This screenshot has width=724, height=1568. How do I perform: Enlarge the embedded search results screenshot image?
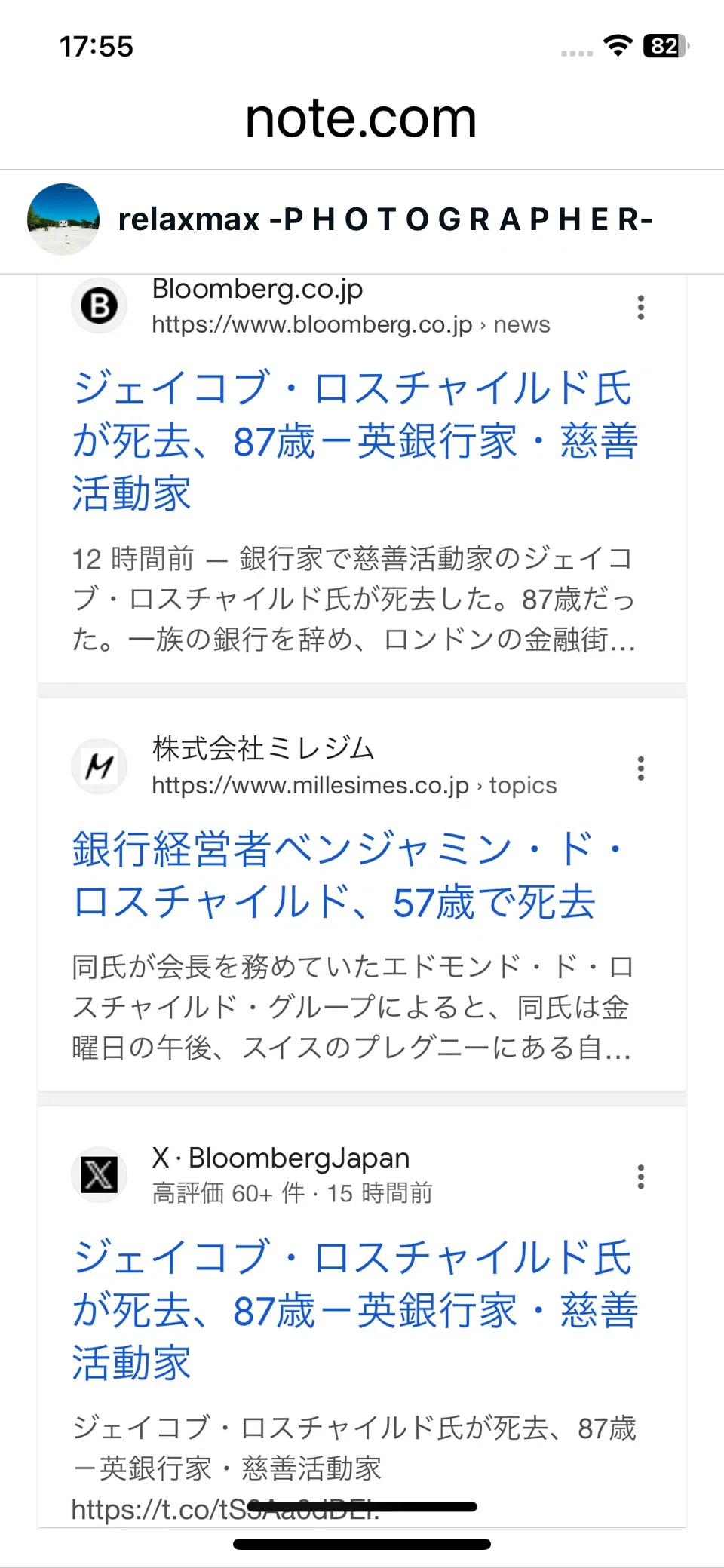point(362,901)
